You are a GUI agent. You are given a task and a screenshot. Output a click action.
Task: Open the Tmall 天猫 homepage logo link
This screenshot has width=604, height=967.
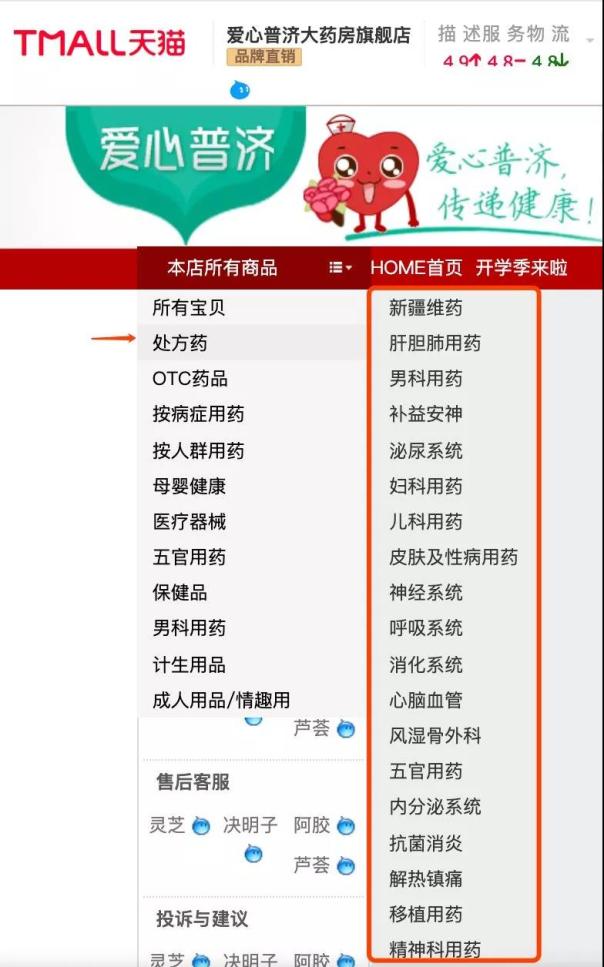pyautogui.click(x=99, y=43)
